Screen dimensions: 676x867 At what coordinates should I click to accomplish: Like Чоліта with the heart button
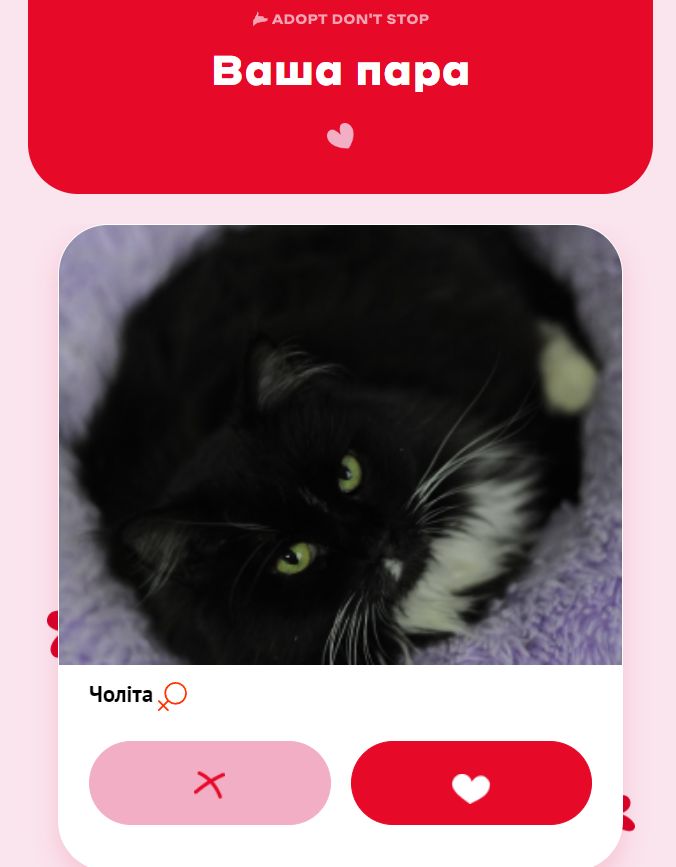click(x=471, y=783)
